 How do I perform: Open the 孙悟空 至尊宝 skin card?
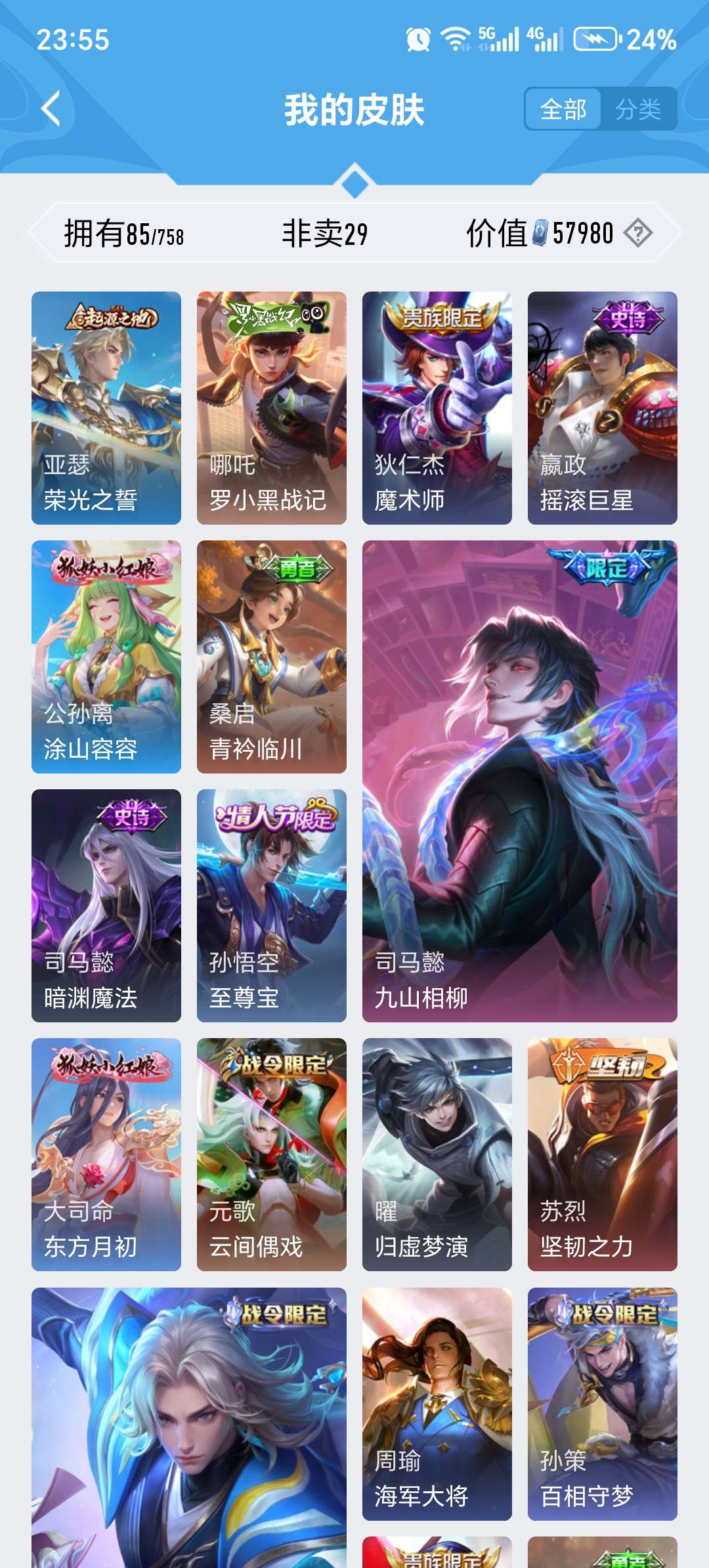coord(272,905)
